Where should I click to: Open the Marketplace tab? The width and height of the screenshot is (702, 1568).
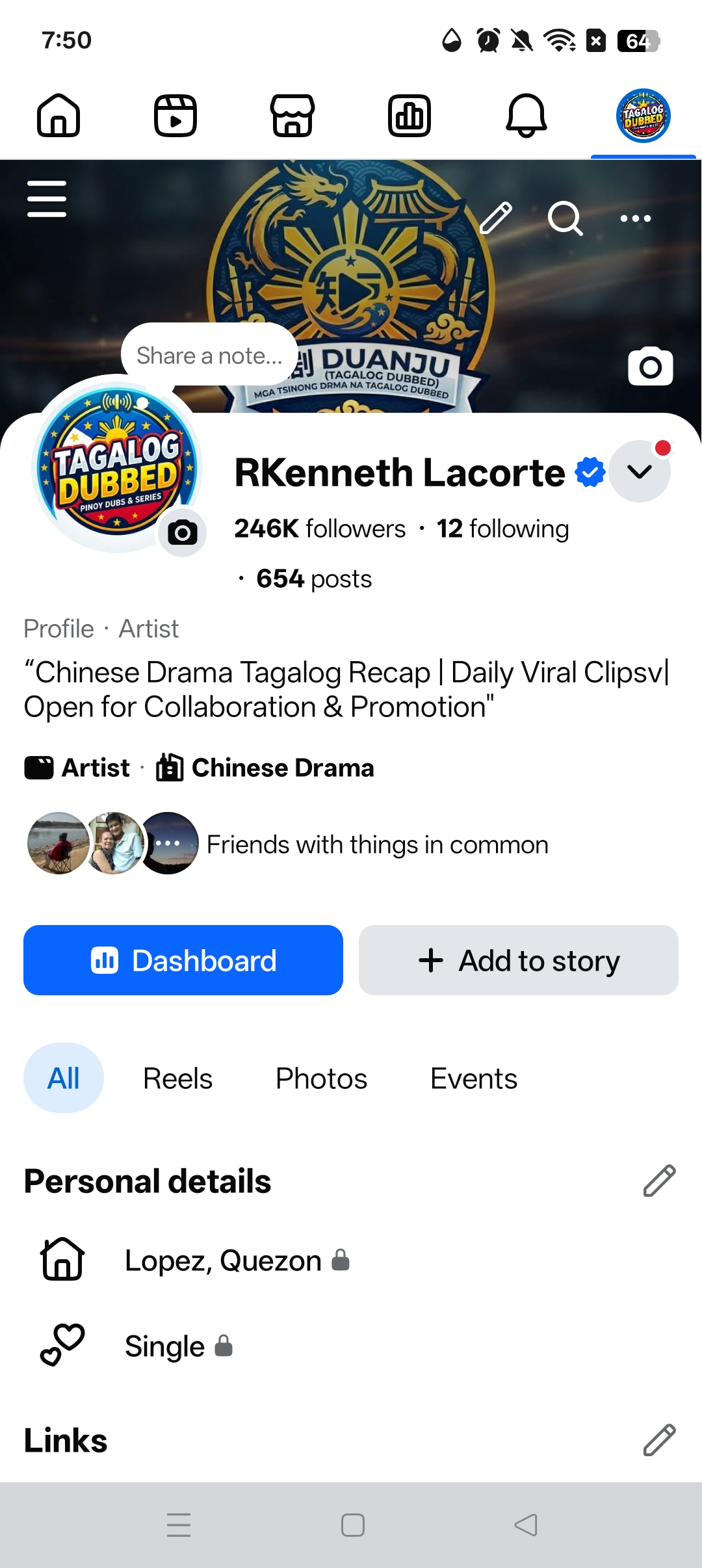[292, 116]
